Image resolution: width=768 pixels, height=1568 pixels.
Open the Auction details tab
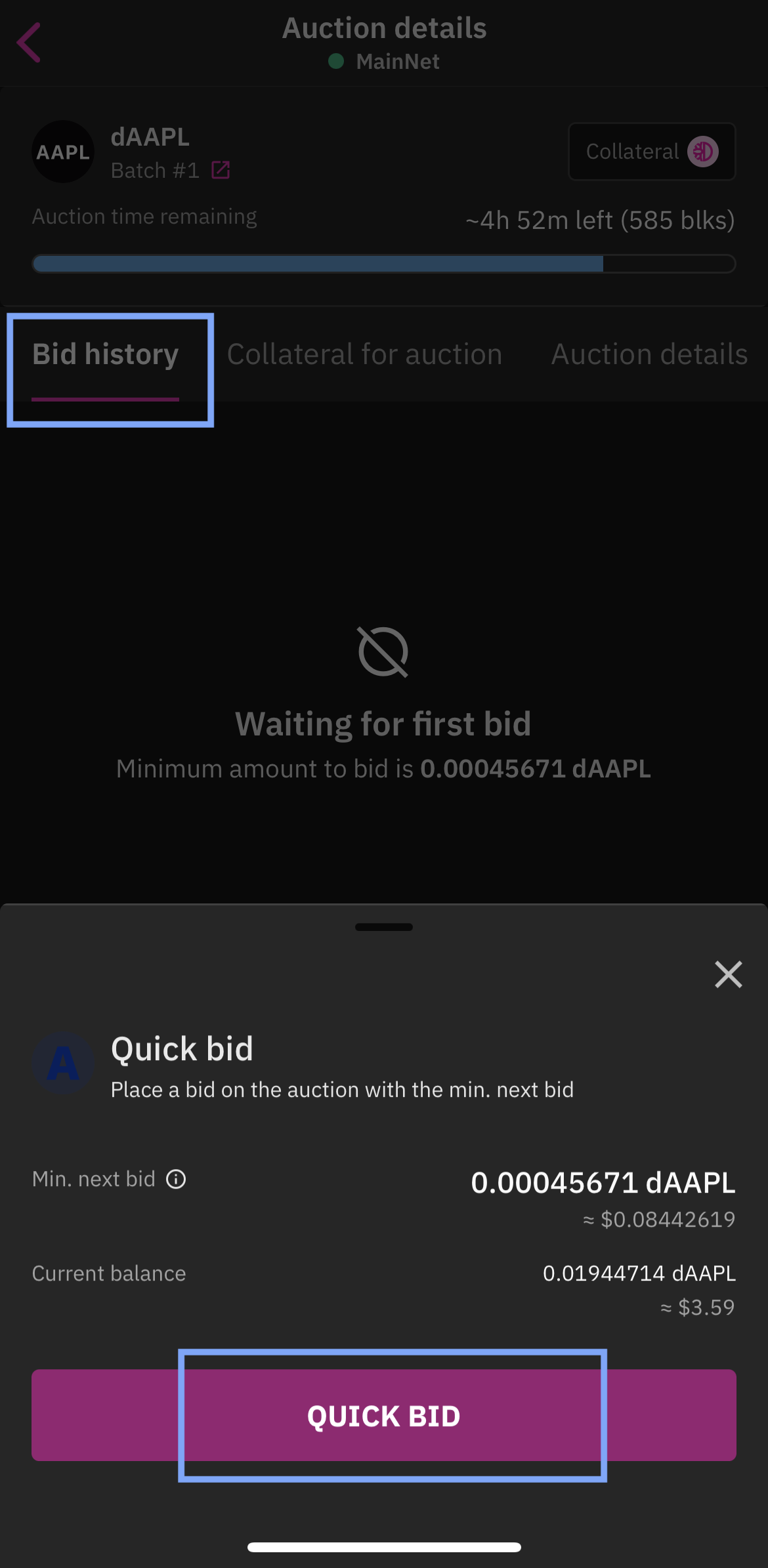click(649, 354)
